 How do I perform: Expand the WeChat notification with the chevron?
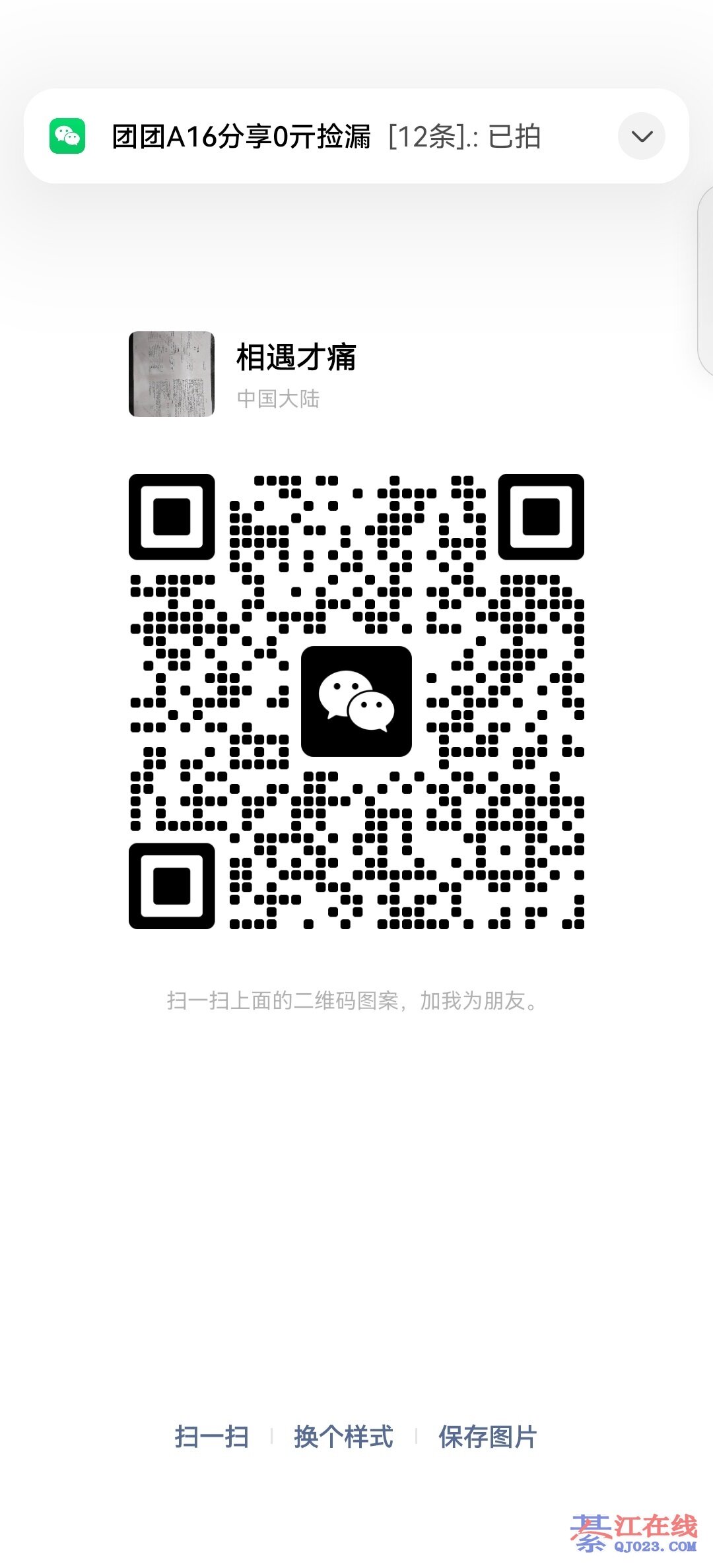[641, 137]
